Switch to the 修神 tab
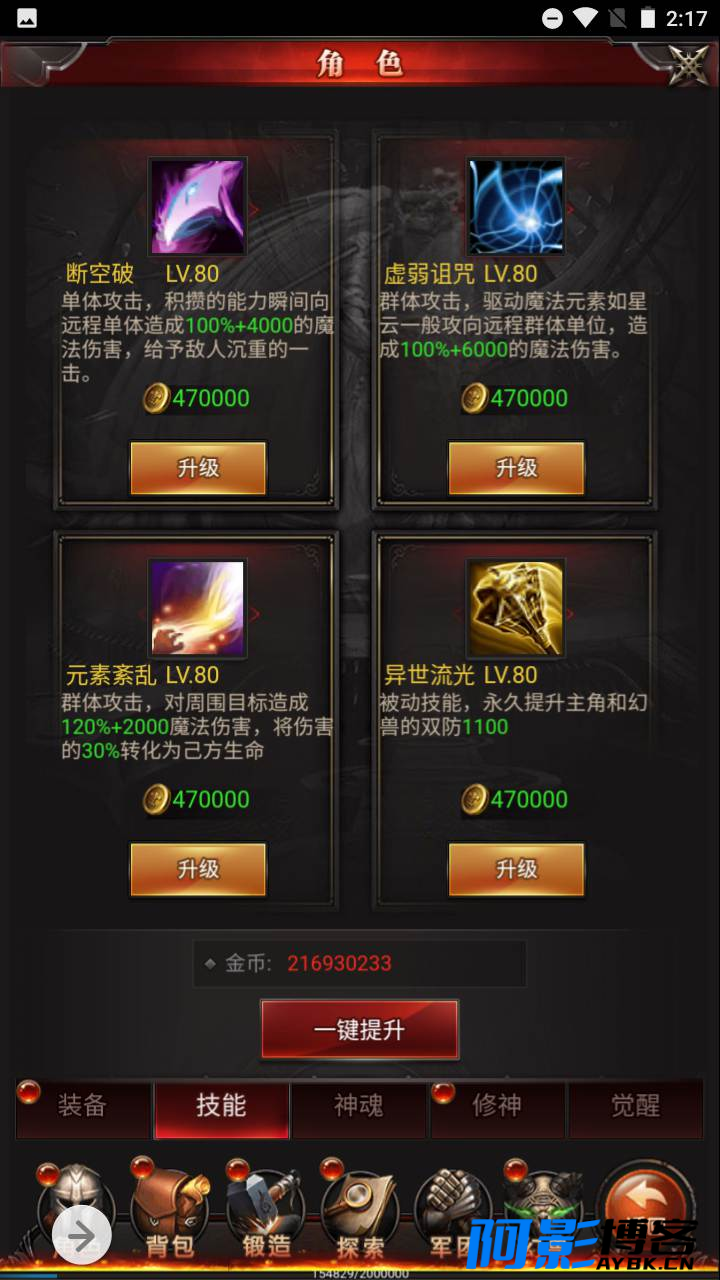This screenshot has height=1280, width=720. pyautogui.click(x=497, y=1107)
